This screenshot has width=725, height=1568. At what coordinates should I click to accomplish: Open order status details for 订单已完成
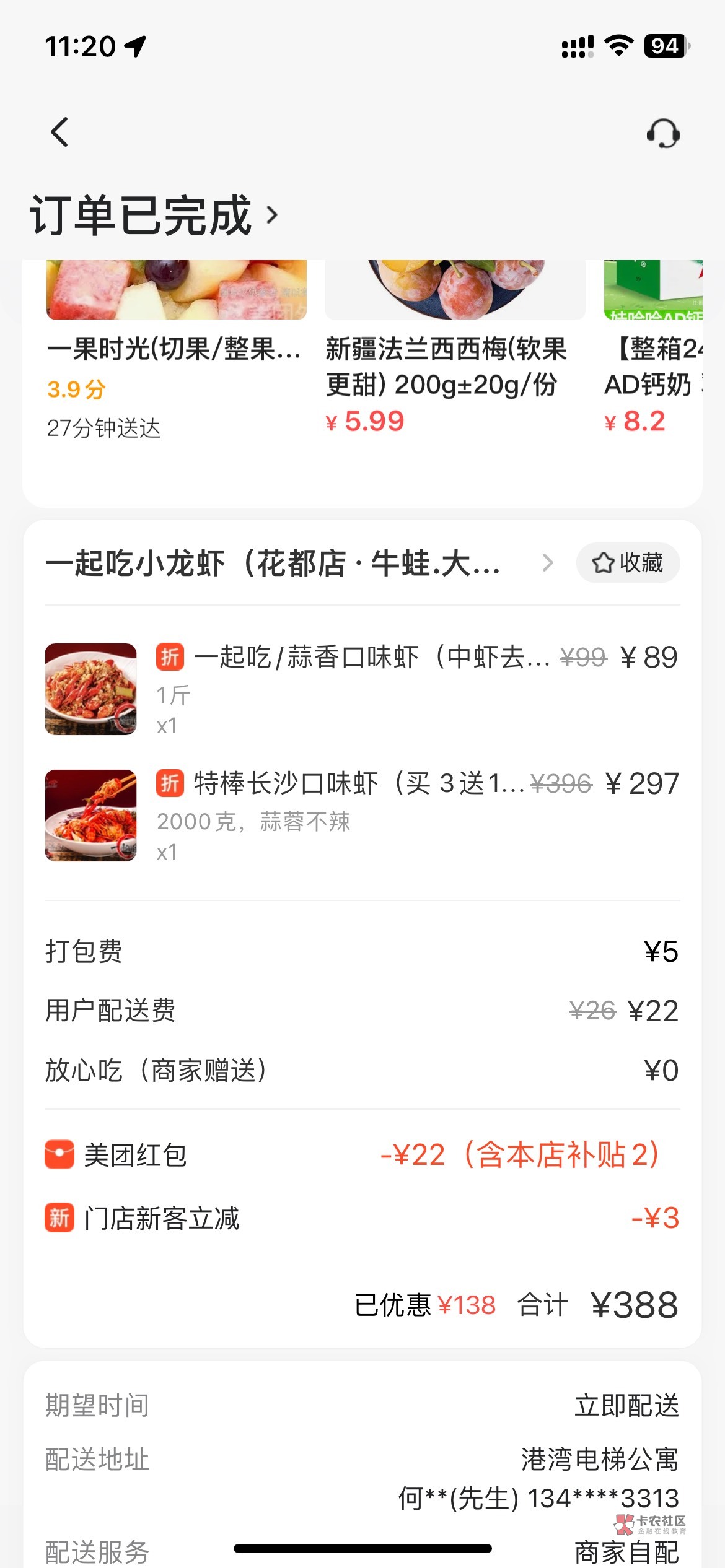pos(155,216)
